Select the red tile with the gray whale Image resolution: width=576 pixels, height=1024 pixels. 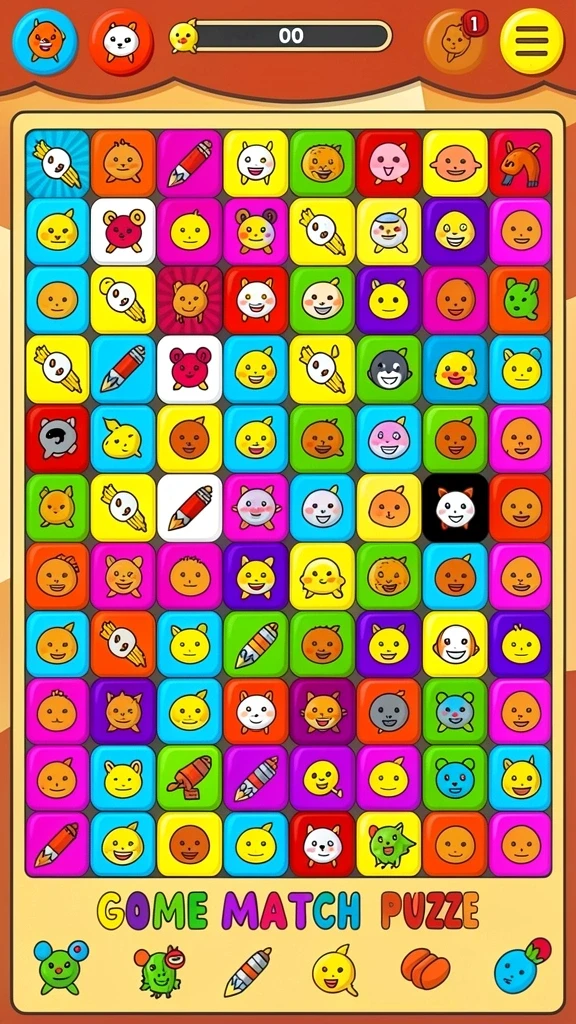tap(57, 439)
